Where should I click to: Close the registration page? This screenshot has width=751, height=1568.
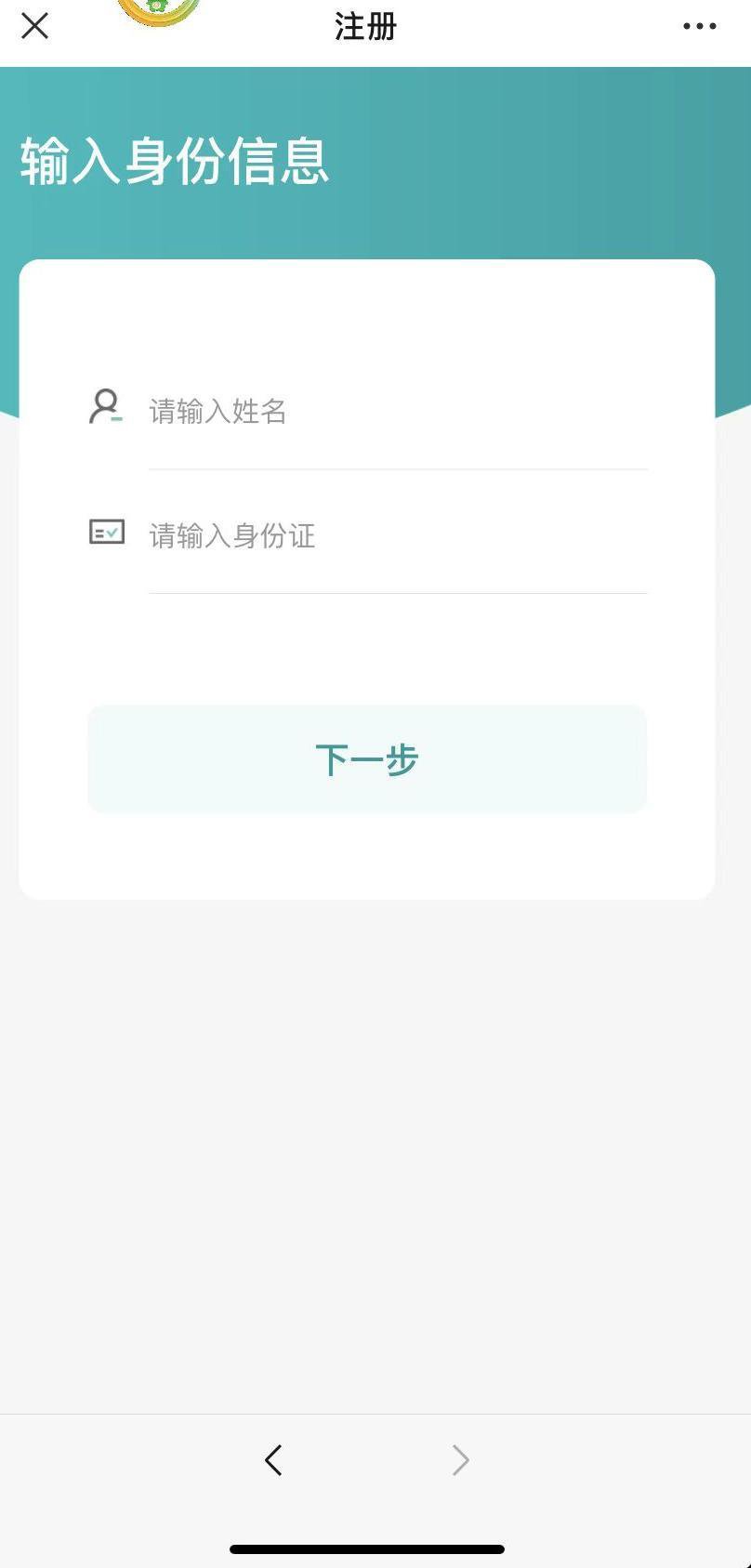coord(35,26)
